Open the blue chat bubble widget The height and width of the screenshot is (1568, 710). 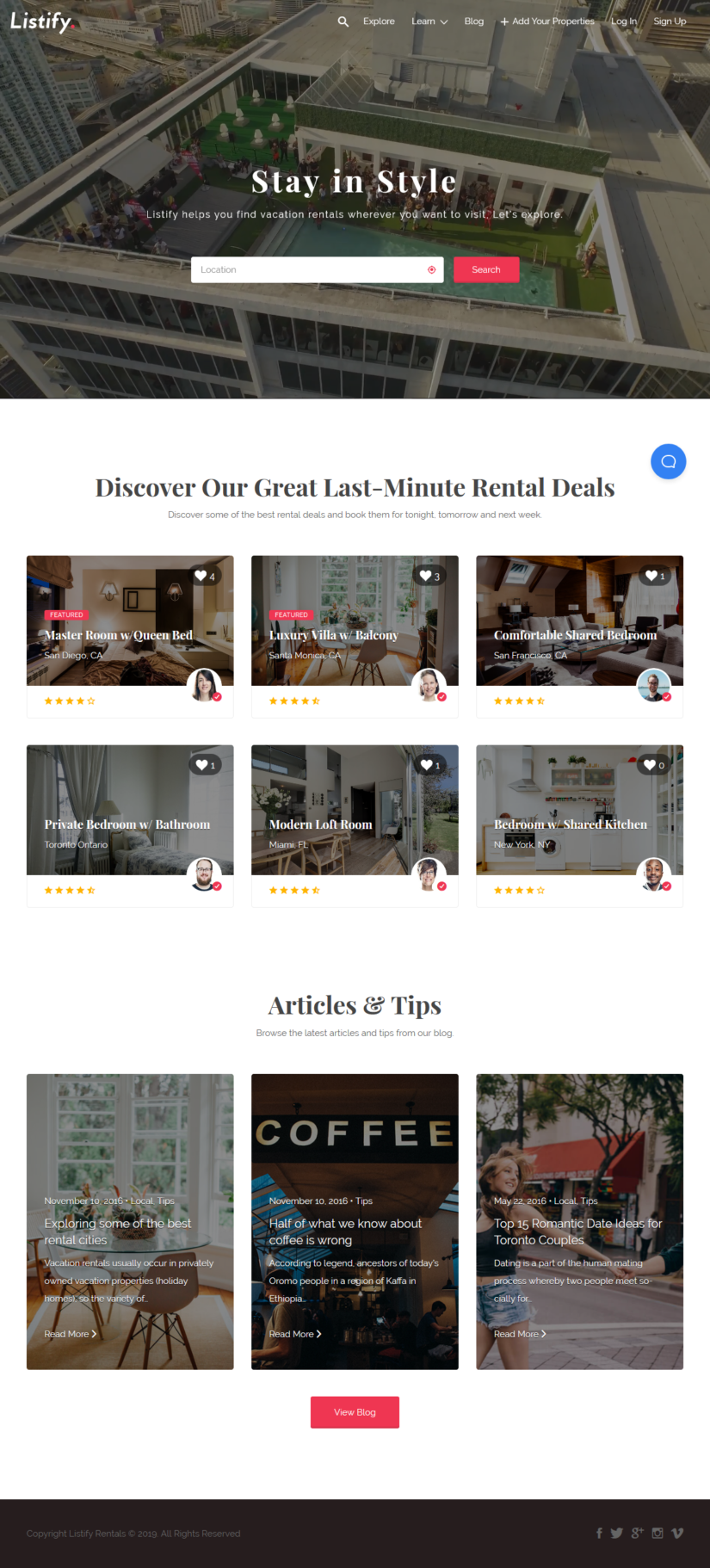pos(668,461)
